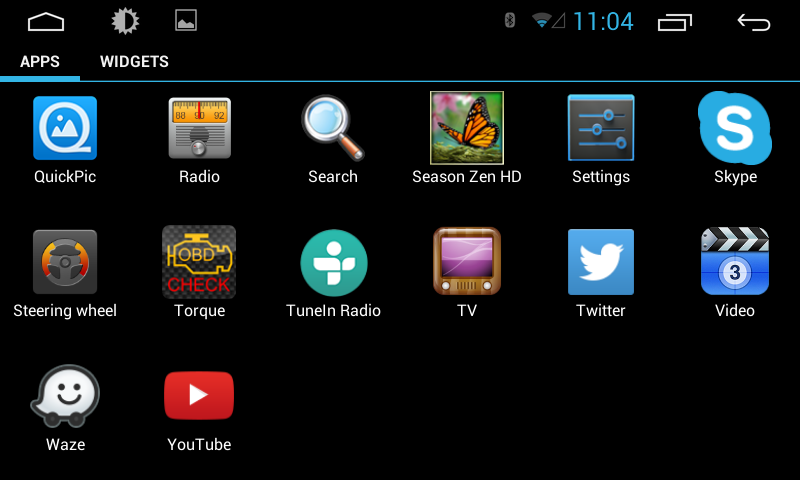Screen dimensions: 800x480
Task: Launch the Torque OBD app
Action: 199,263
